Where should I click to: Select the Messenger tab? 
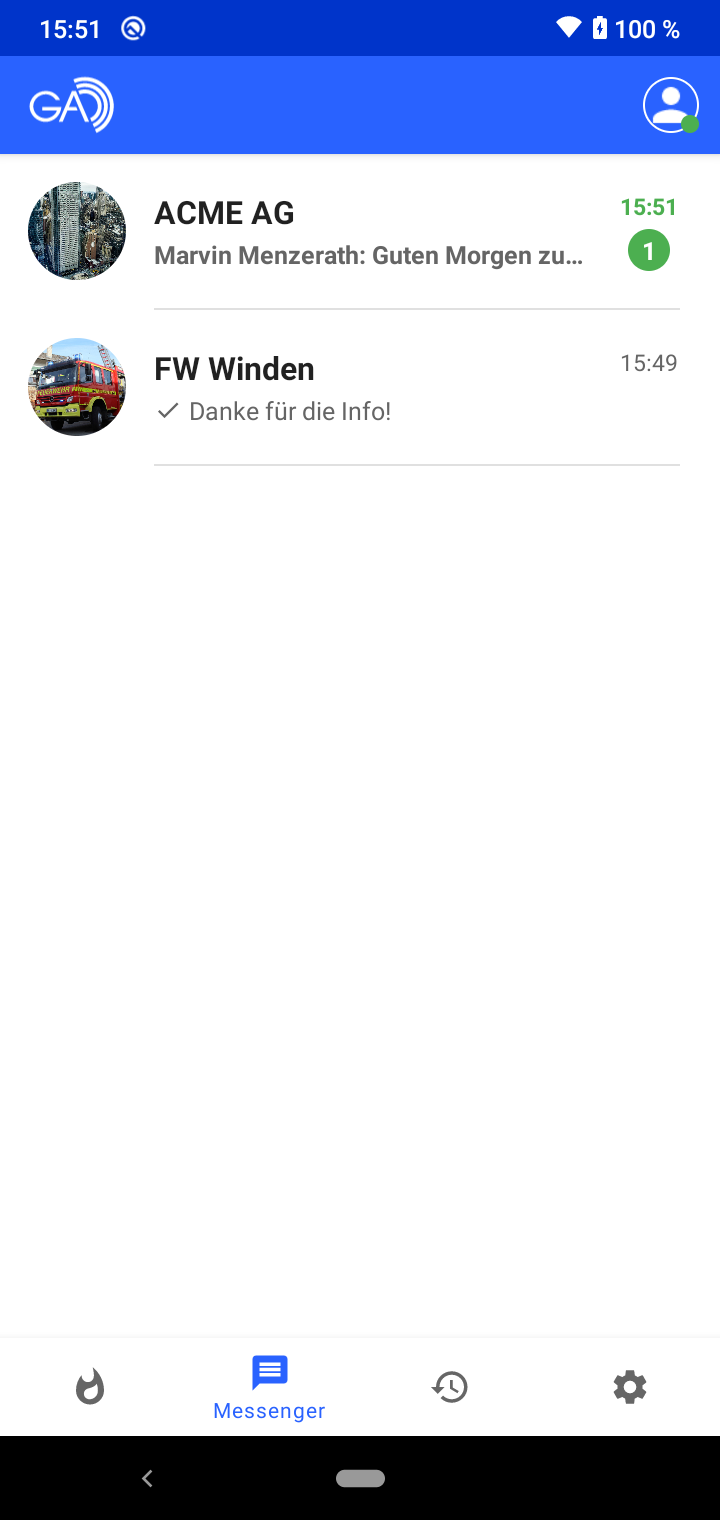click(x=269, y=1387)
